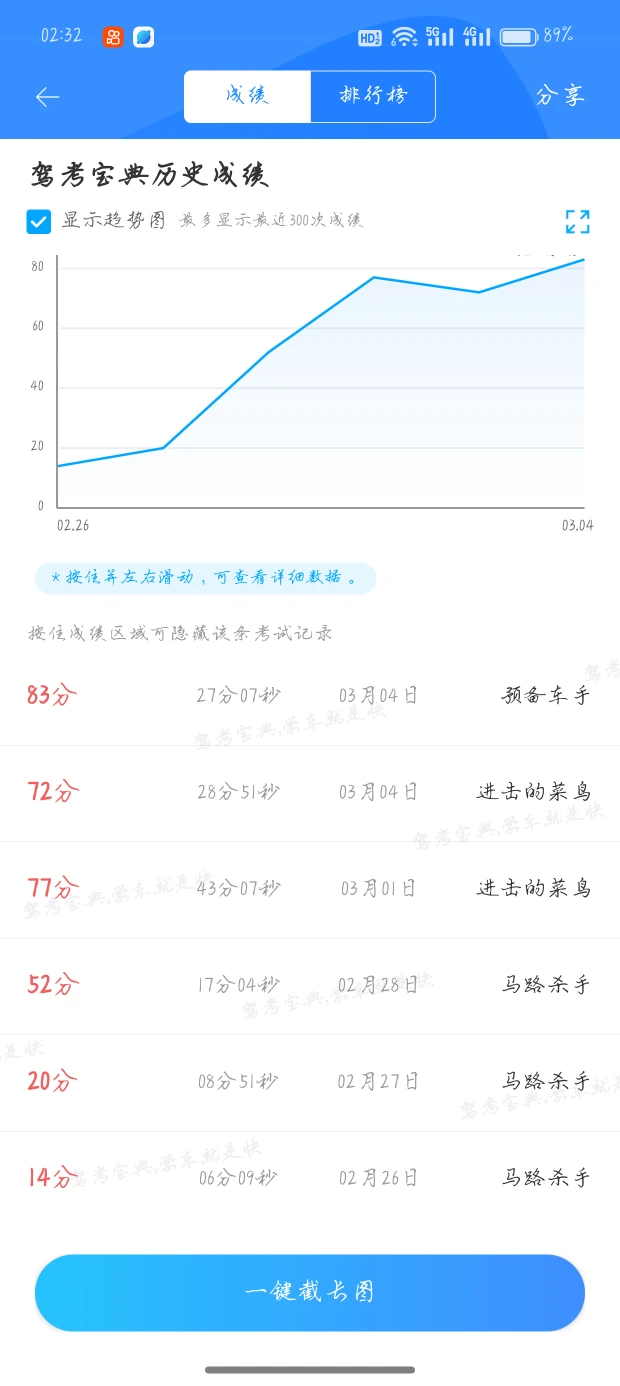The image size is (620, 1386).
Task: Select the 成绩 tab
Action: [x=247, y=96]
